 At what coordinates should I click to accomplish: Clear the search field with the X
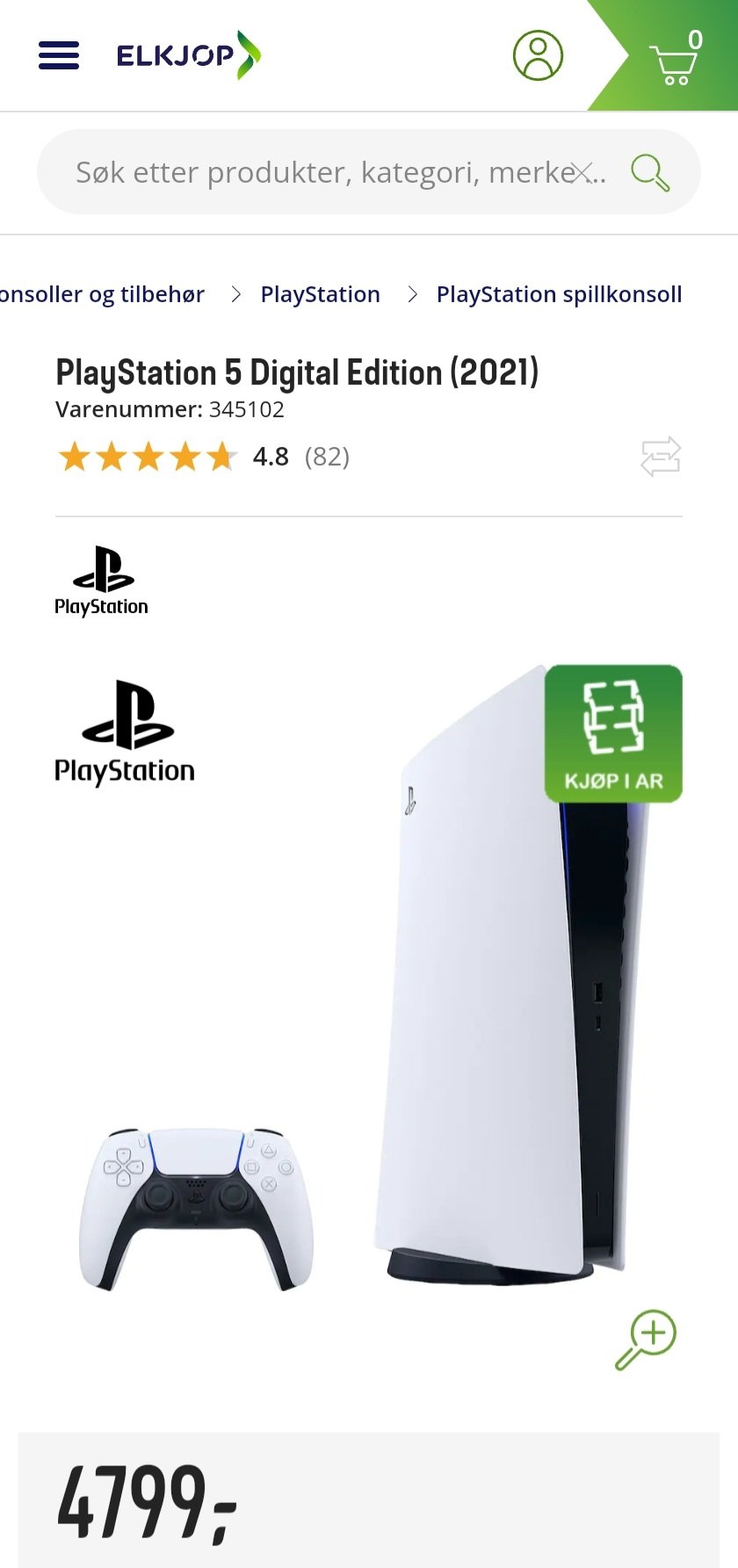click(582, 172)
